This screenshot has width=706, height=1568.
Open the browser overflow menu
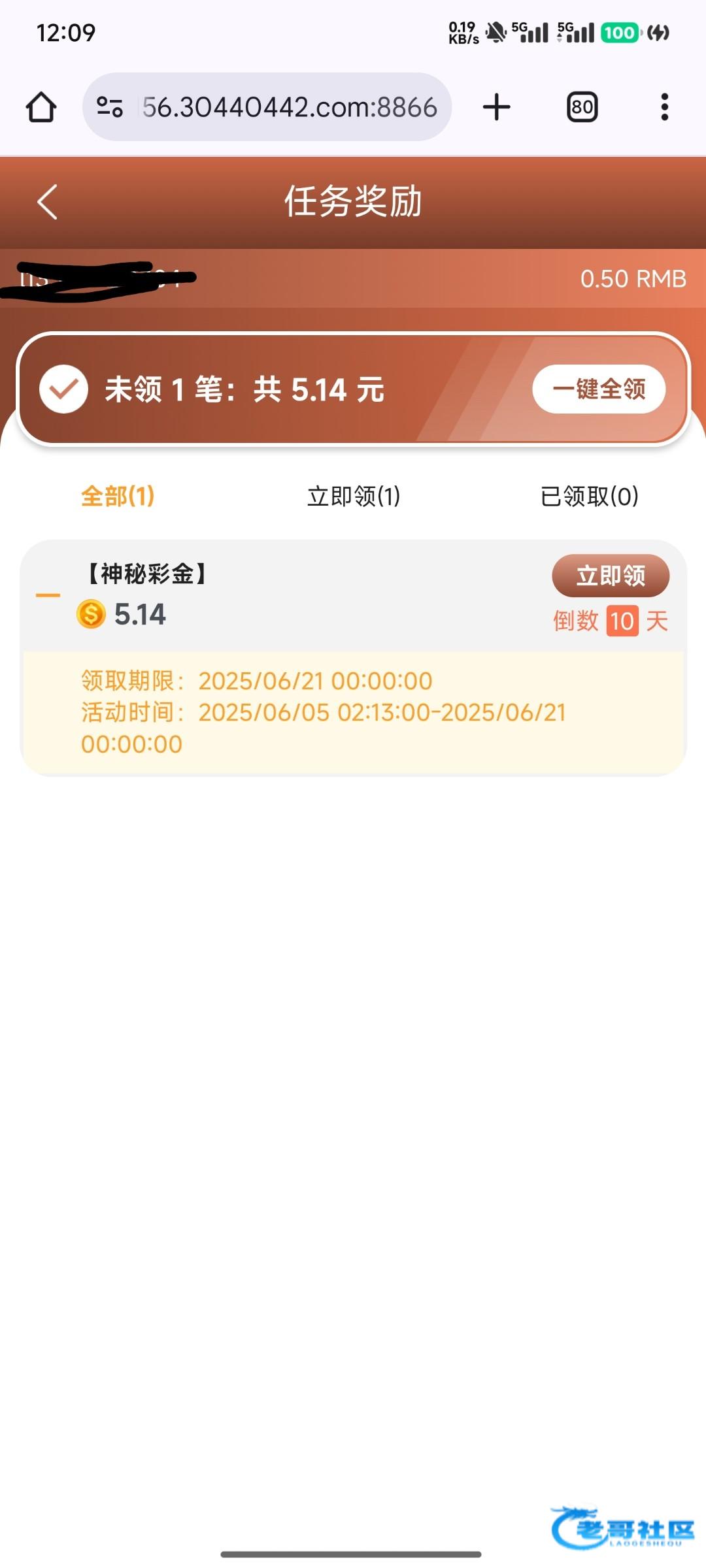click(665, 106)
